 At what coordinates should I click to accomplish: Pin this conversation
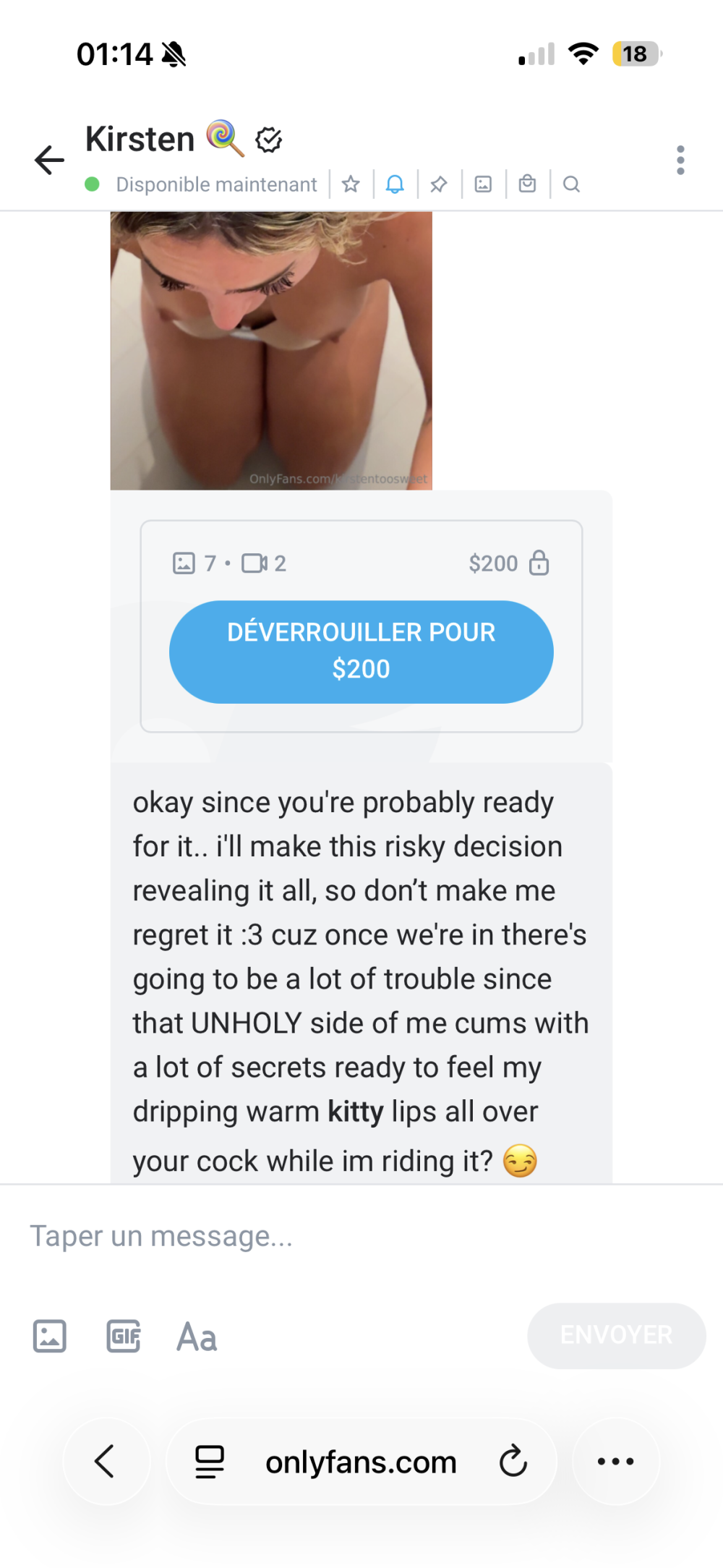(x=439, y=184)
